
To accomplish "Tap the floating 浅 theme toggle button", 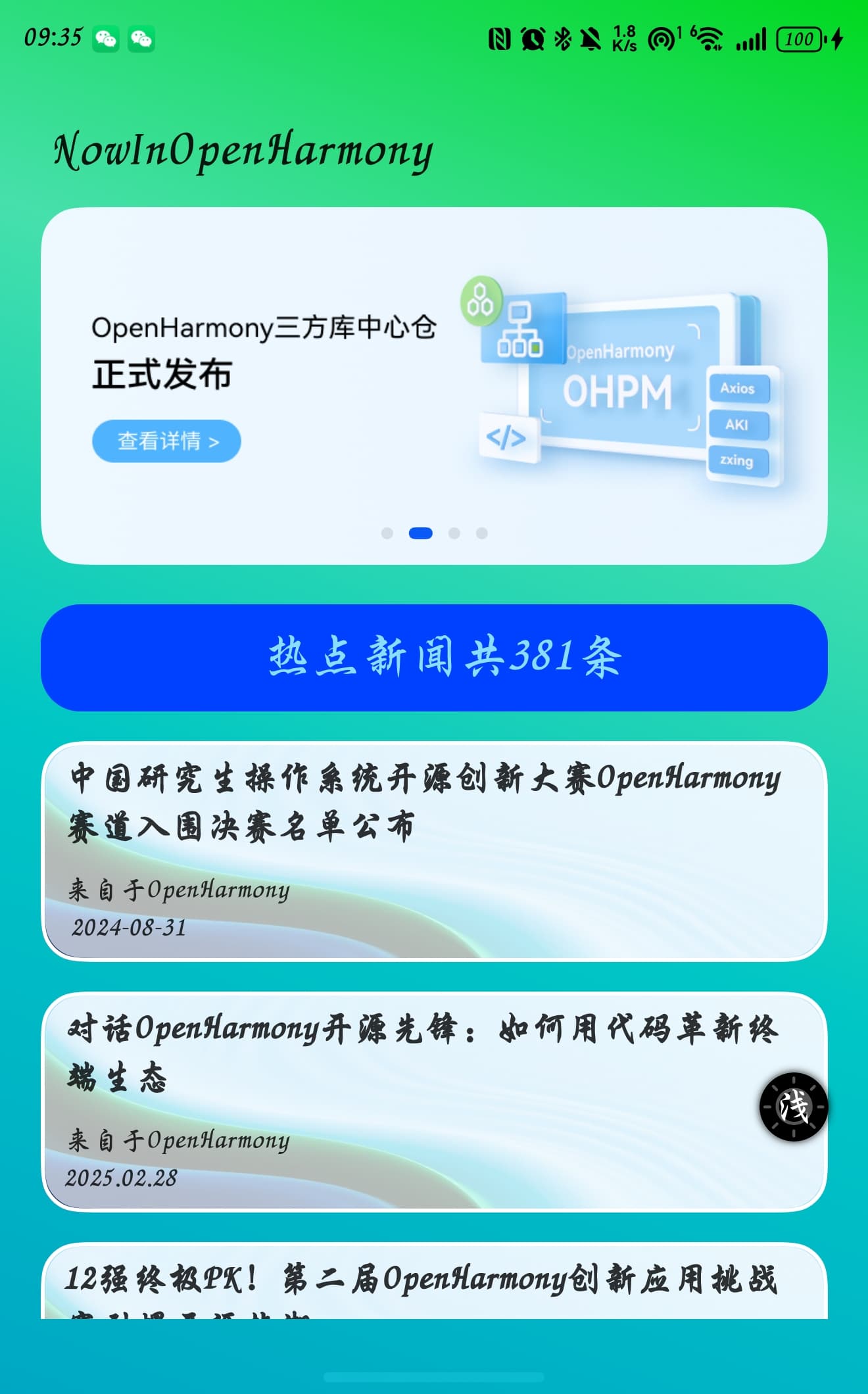I will coord(794,1107).
